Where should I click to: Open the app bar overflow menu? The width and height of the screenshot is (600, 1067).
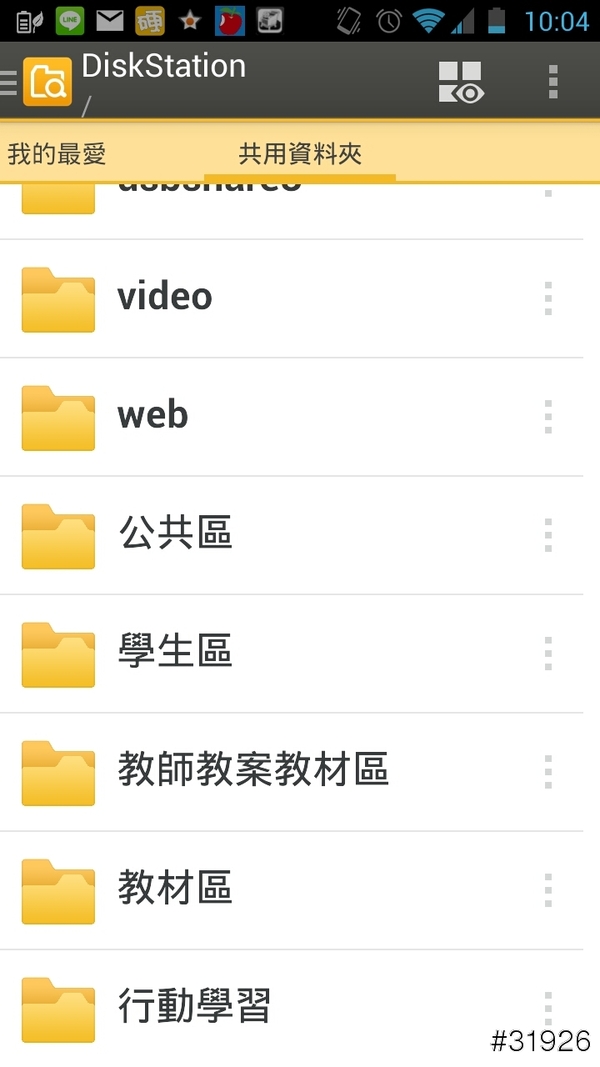click(552, 82)
